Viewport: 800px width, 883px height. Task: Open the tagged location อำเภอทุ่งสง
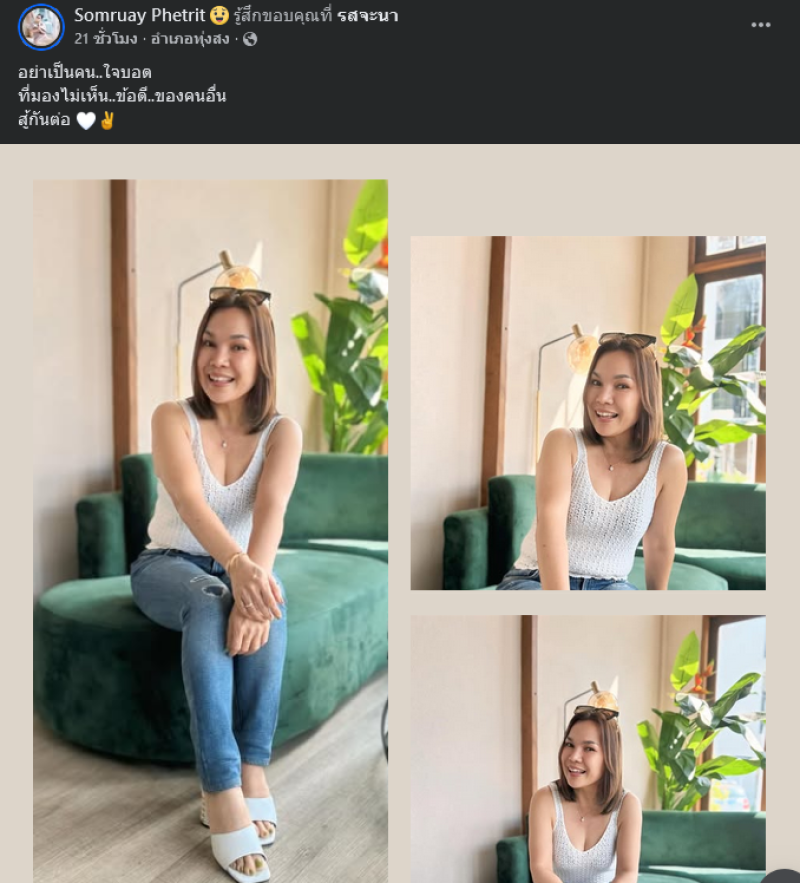pyautogui.click(x=190, y=39)
